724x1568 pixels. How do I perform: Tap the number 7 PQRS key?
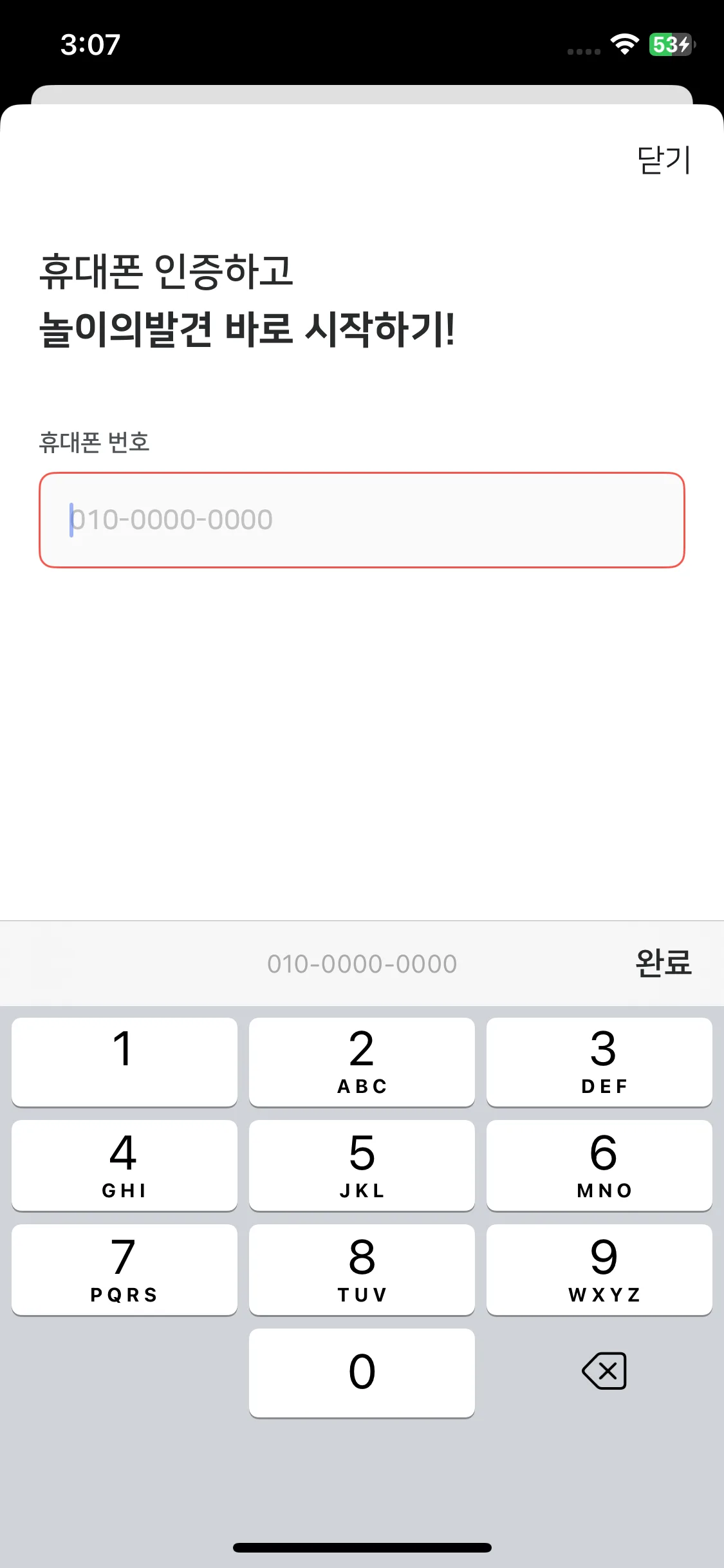click(x=124, y=1270)
